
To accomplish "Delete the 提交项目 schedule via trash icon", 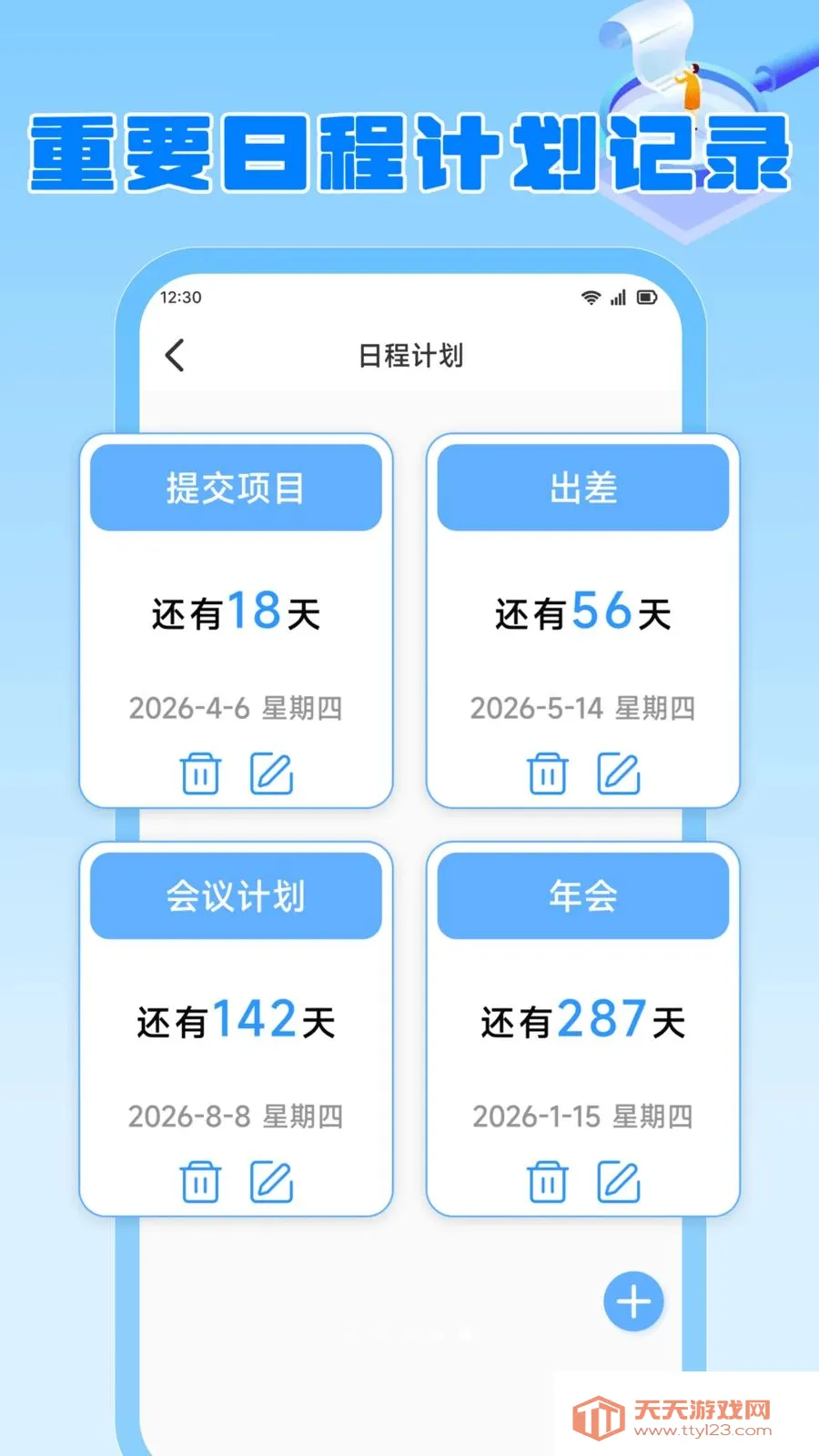I will [199, 774].
